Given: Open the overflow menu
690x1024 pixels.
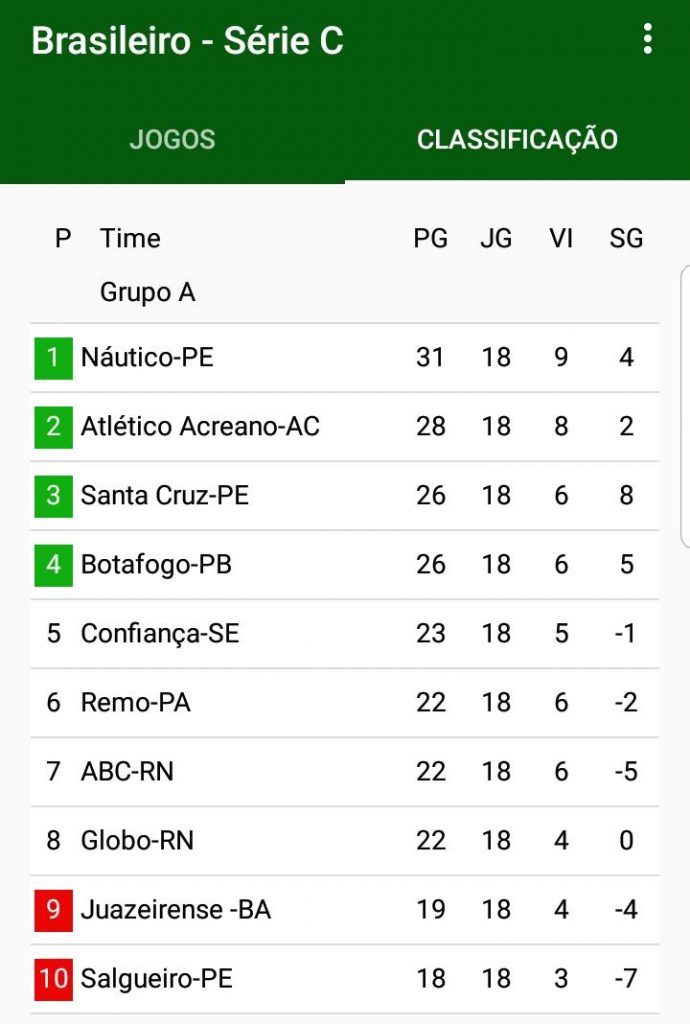Looking at the screenshot, I should (648, 40).
